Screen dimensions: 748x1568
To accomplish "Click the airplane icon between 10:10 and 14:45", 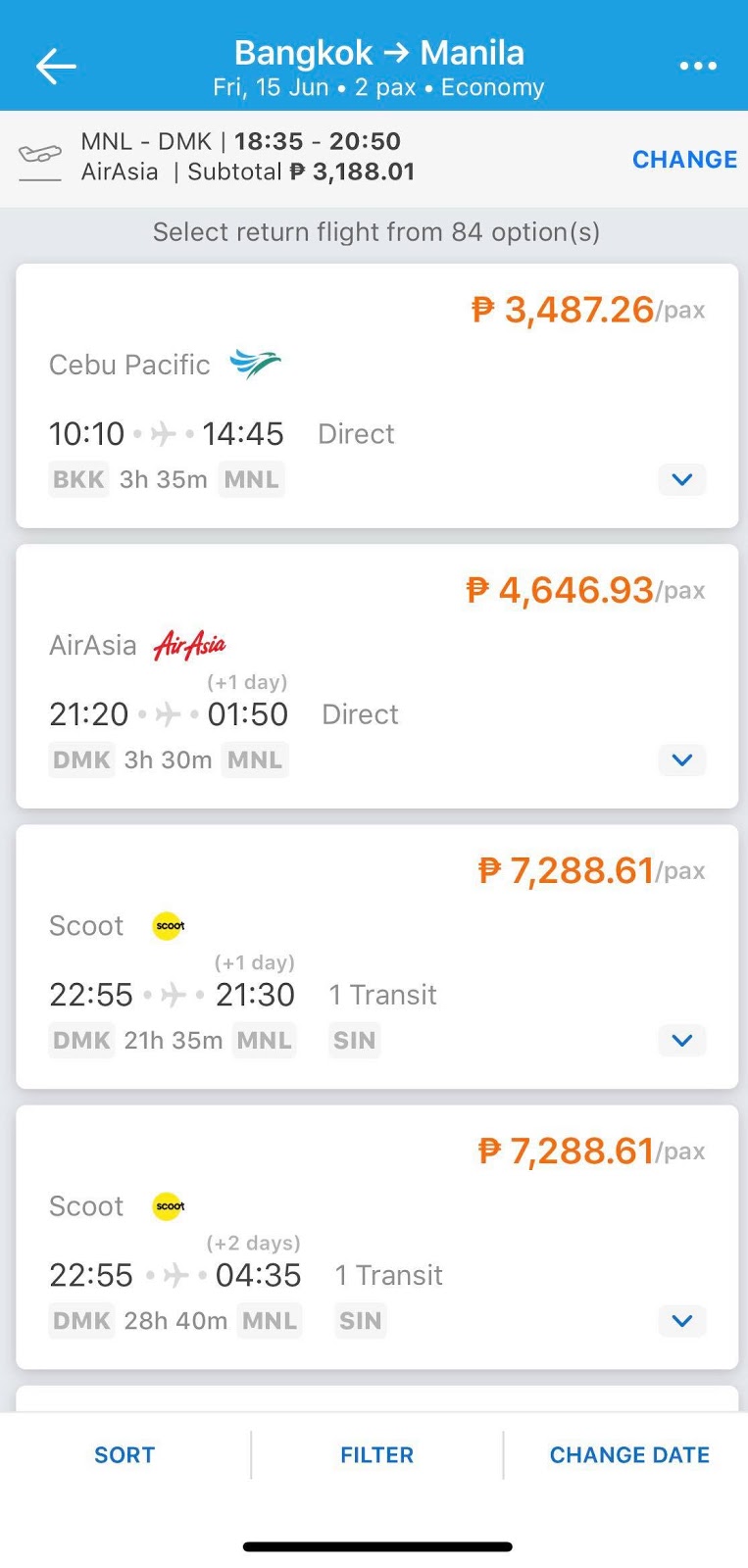I will 163,432.
